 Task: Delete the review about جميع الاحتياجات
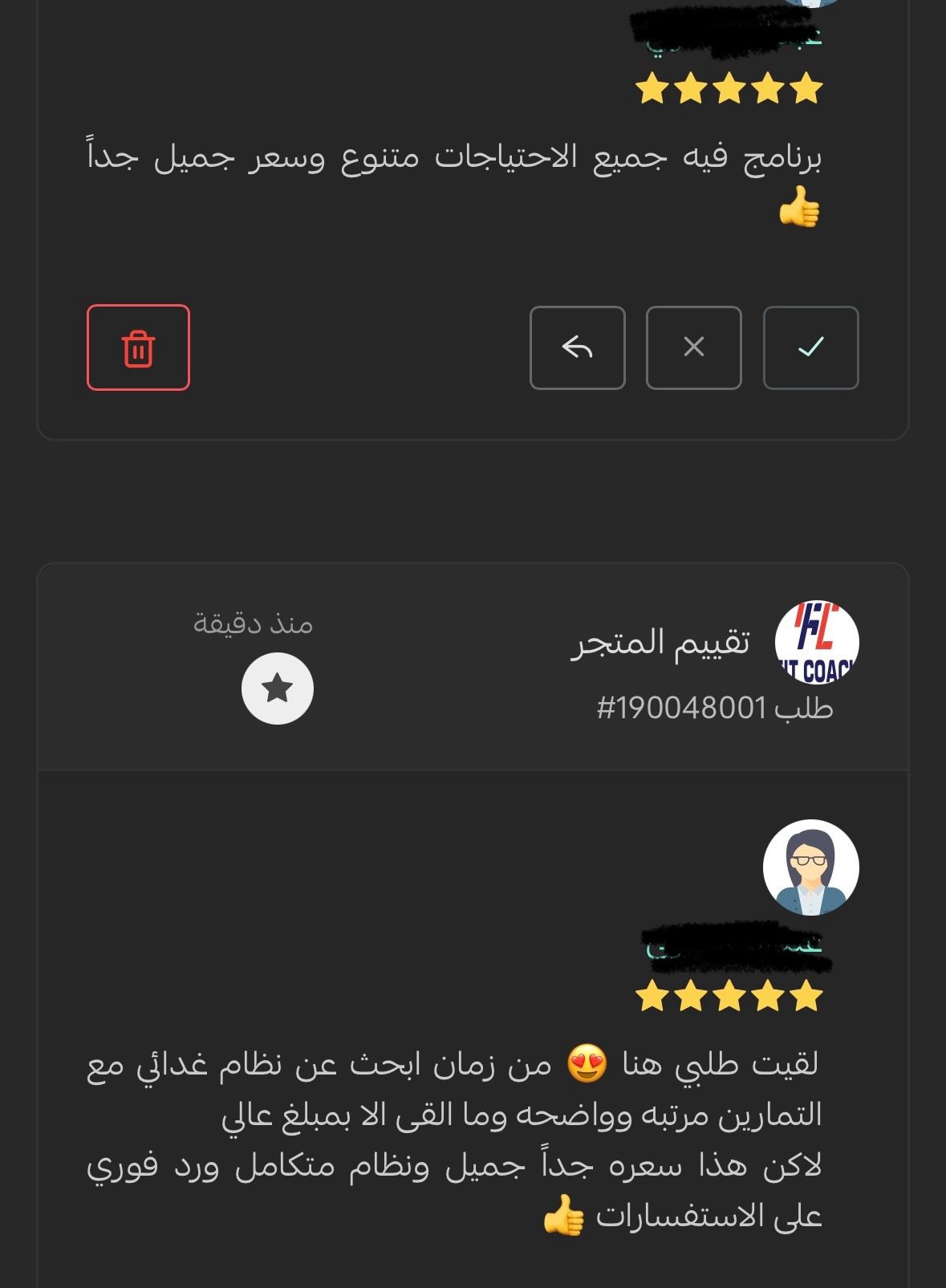pos(138,347)
